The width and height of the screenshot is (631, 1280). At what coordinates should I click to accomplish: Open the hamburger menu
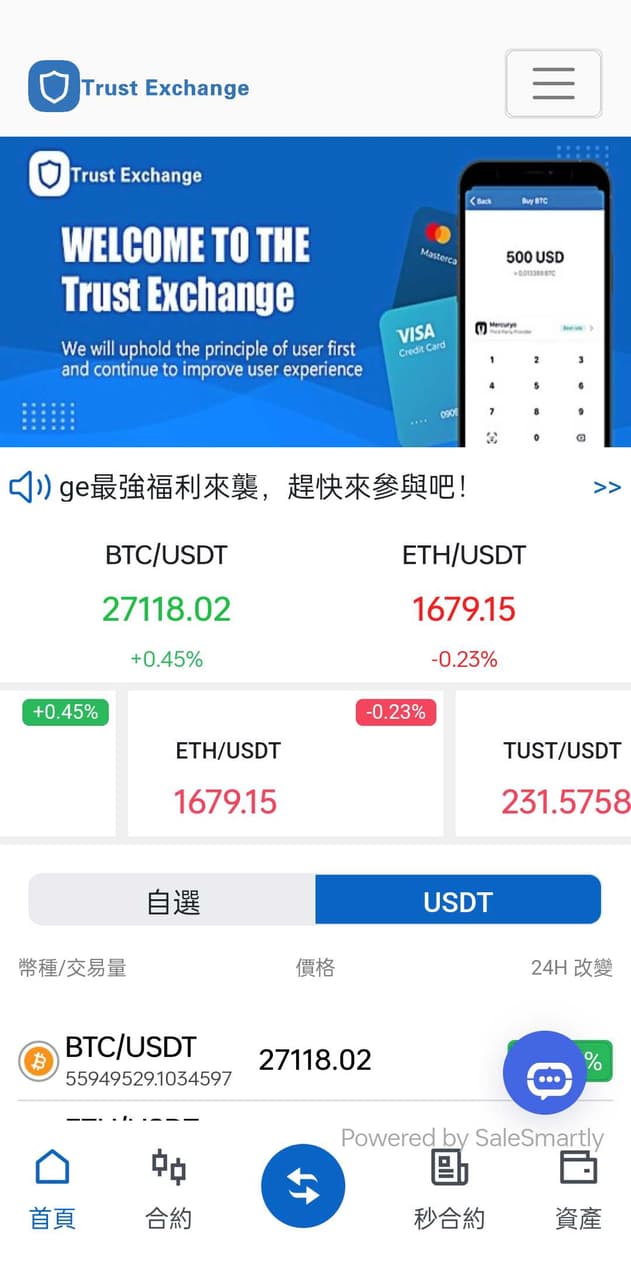coord(553,83)
